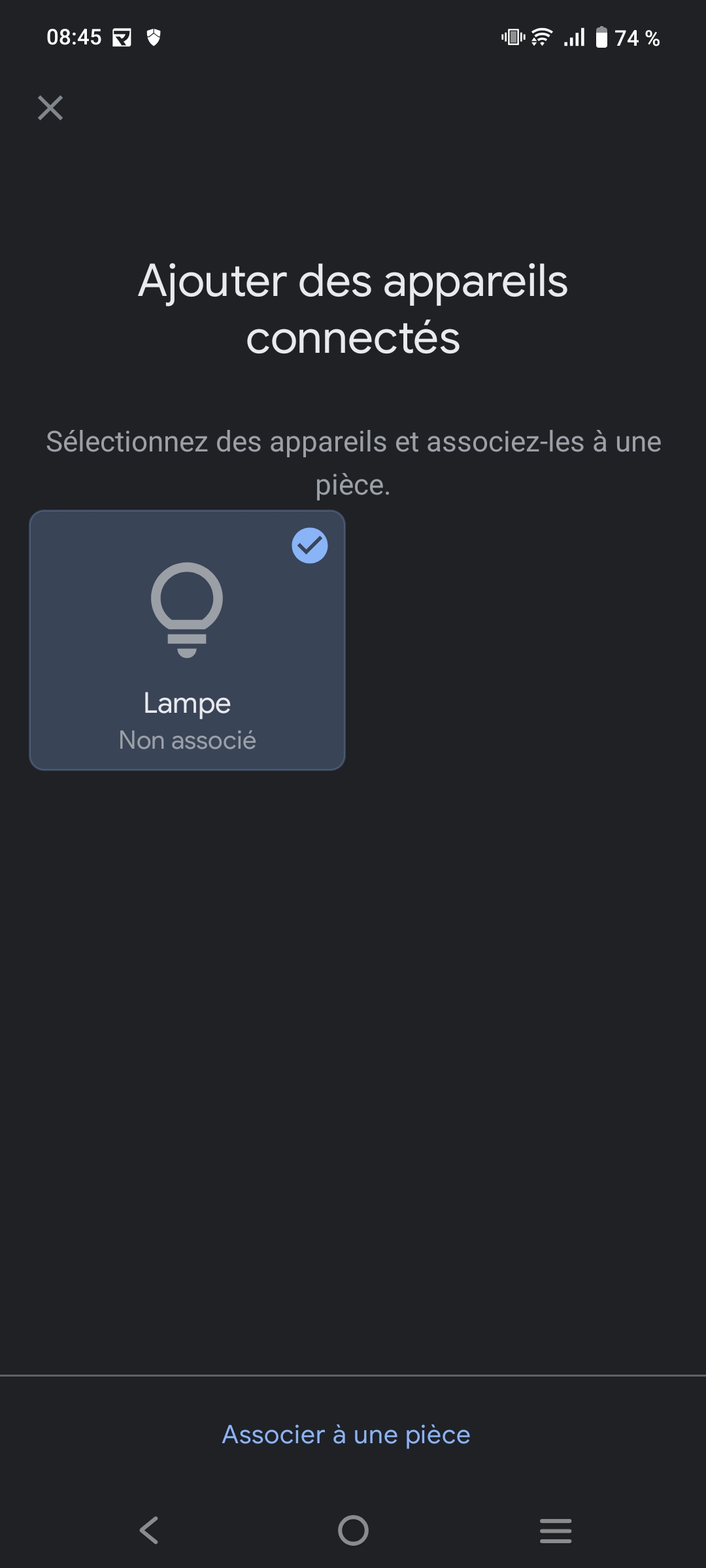
Task: Close the add devices screen
Action: (50, 108)
